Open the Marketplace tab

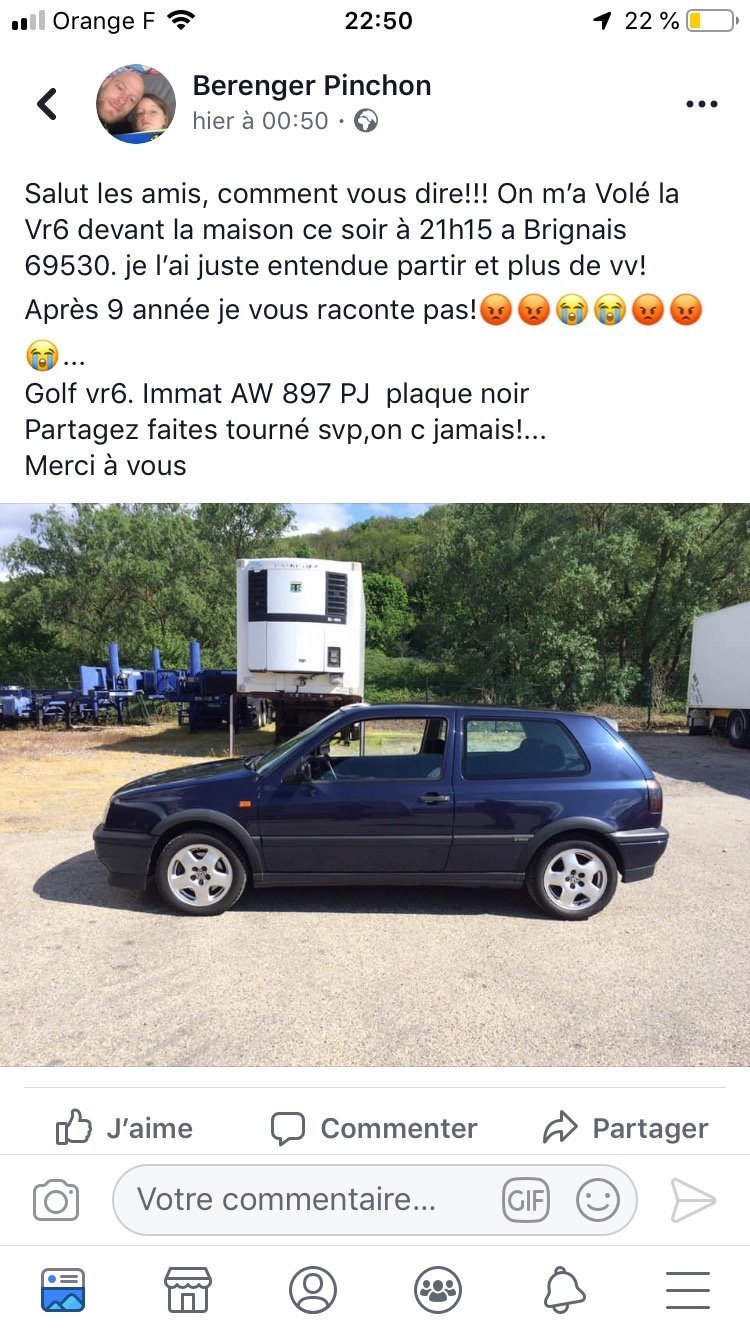click(x=188, y=1290)
